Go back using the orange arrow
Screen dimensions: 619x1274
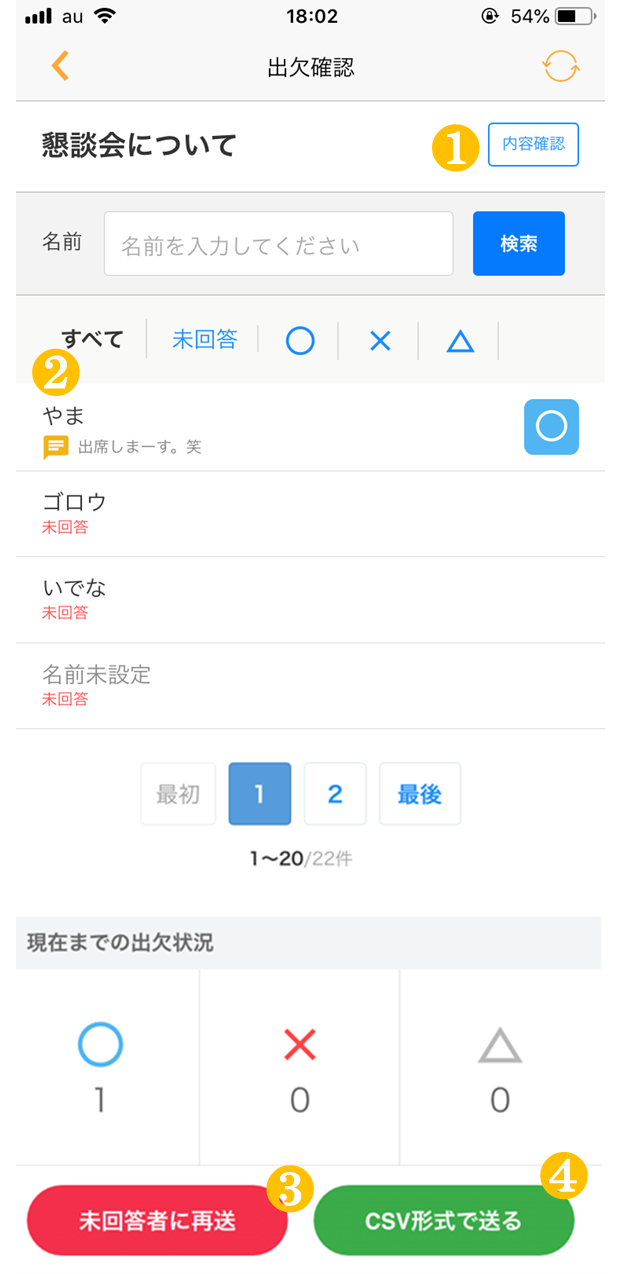click(60, 66)
